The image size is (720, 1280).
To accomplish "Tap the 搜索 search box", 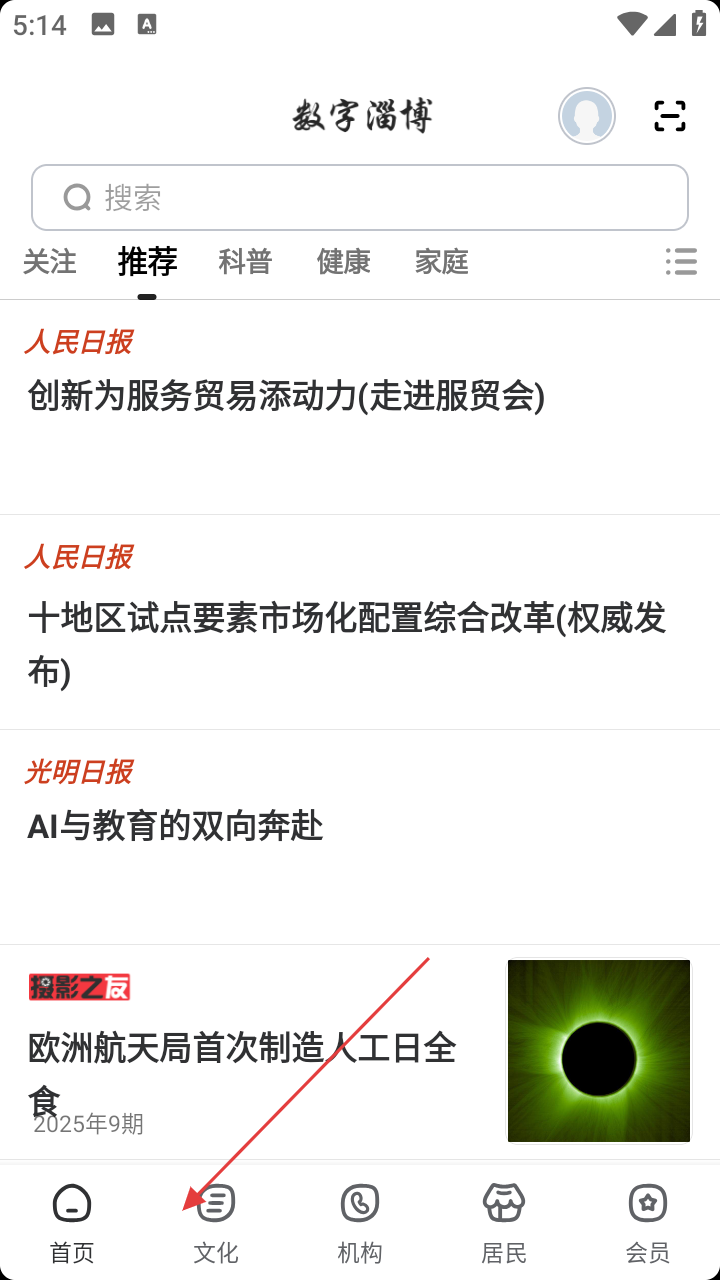I will point(360,198).
